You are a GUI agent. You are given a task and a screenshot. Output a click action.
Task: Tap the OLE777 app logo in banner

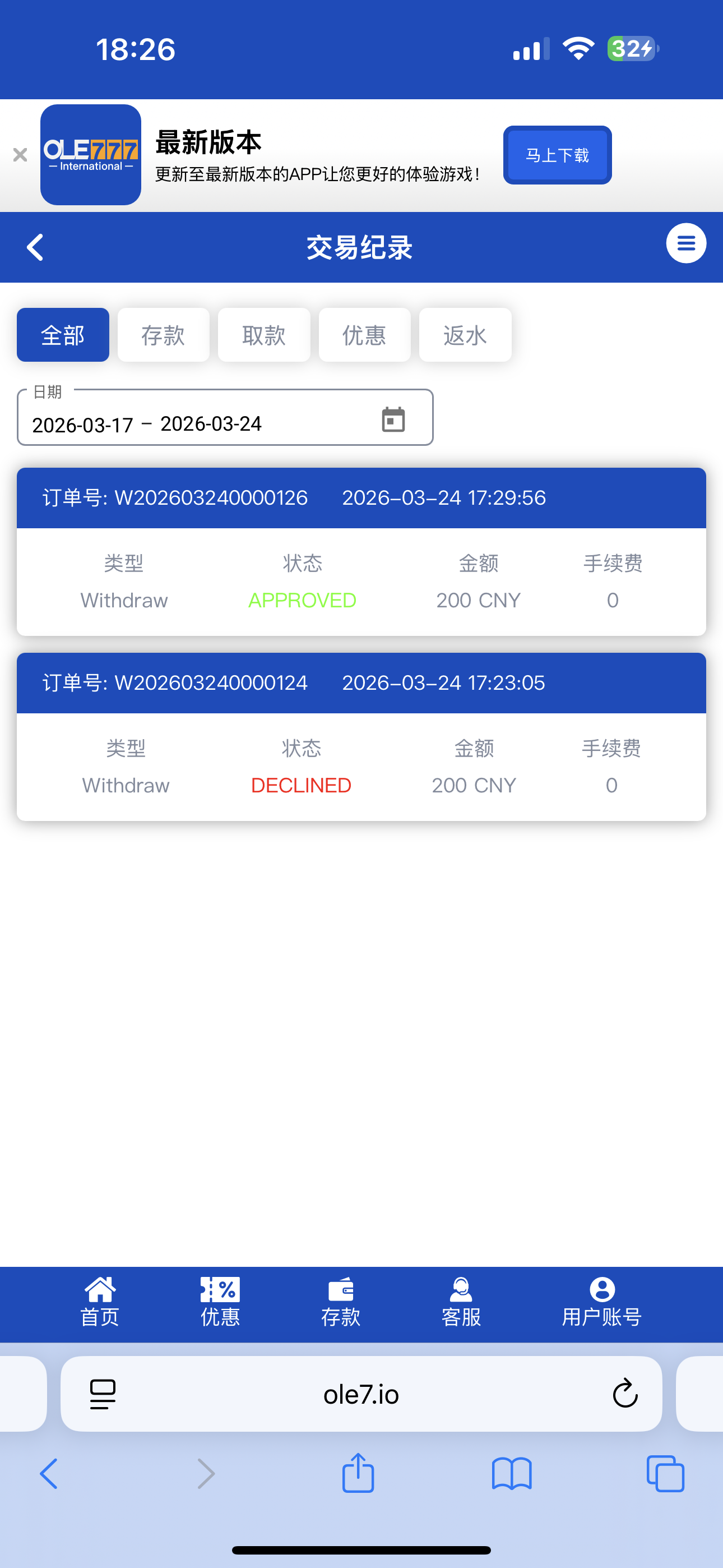click(x=91, y=154)
